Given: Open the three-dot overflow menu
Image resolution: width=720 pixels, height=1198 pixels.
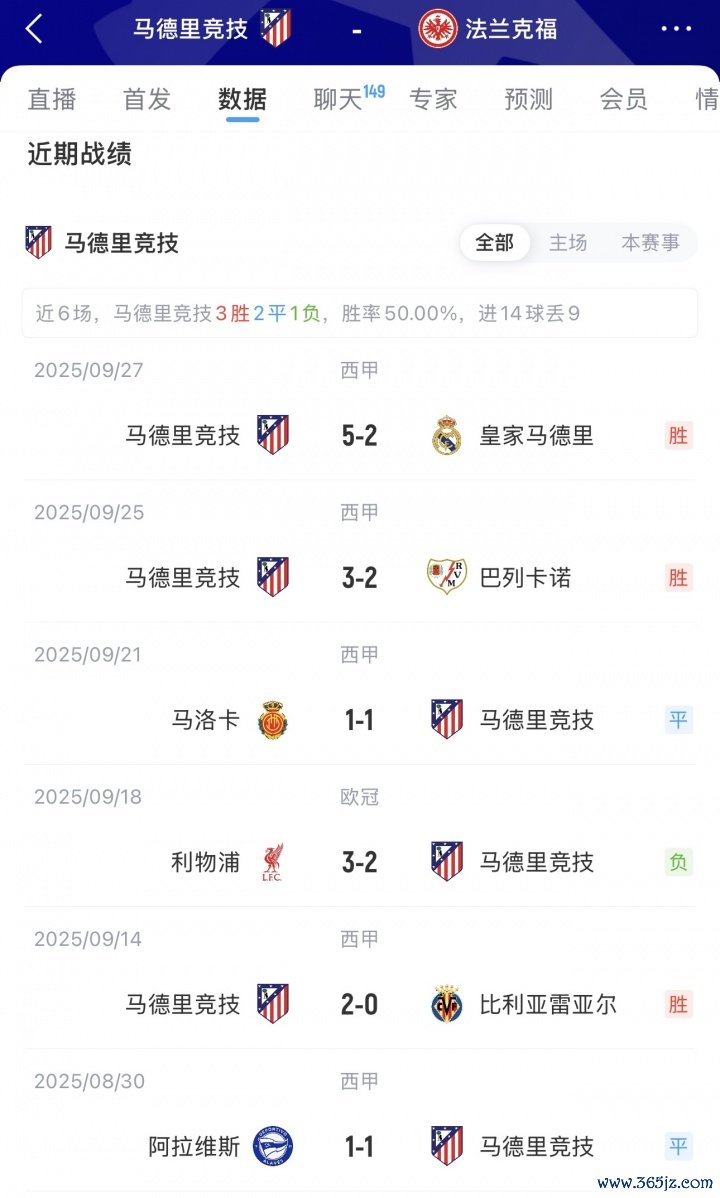Looking at the screenshot, I should pyautogui.click(x=676, y=29).
